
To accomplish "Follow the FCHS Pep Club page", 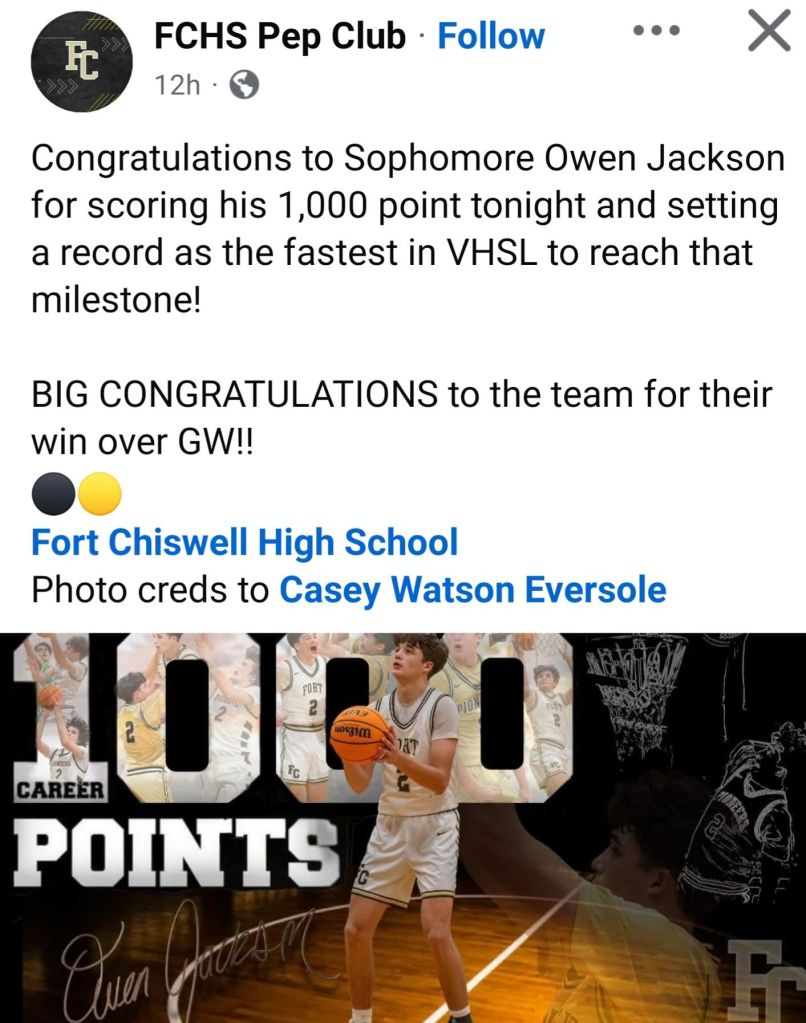I will [491, 37].
